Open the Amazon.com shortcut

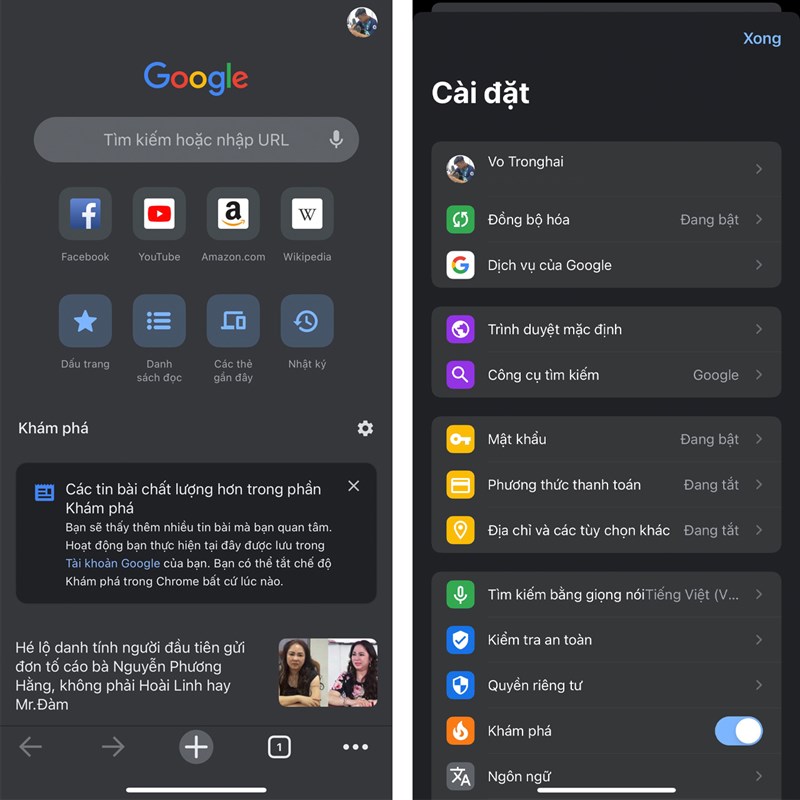(233, 214)
